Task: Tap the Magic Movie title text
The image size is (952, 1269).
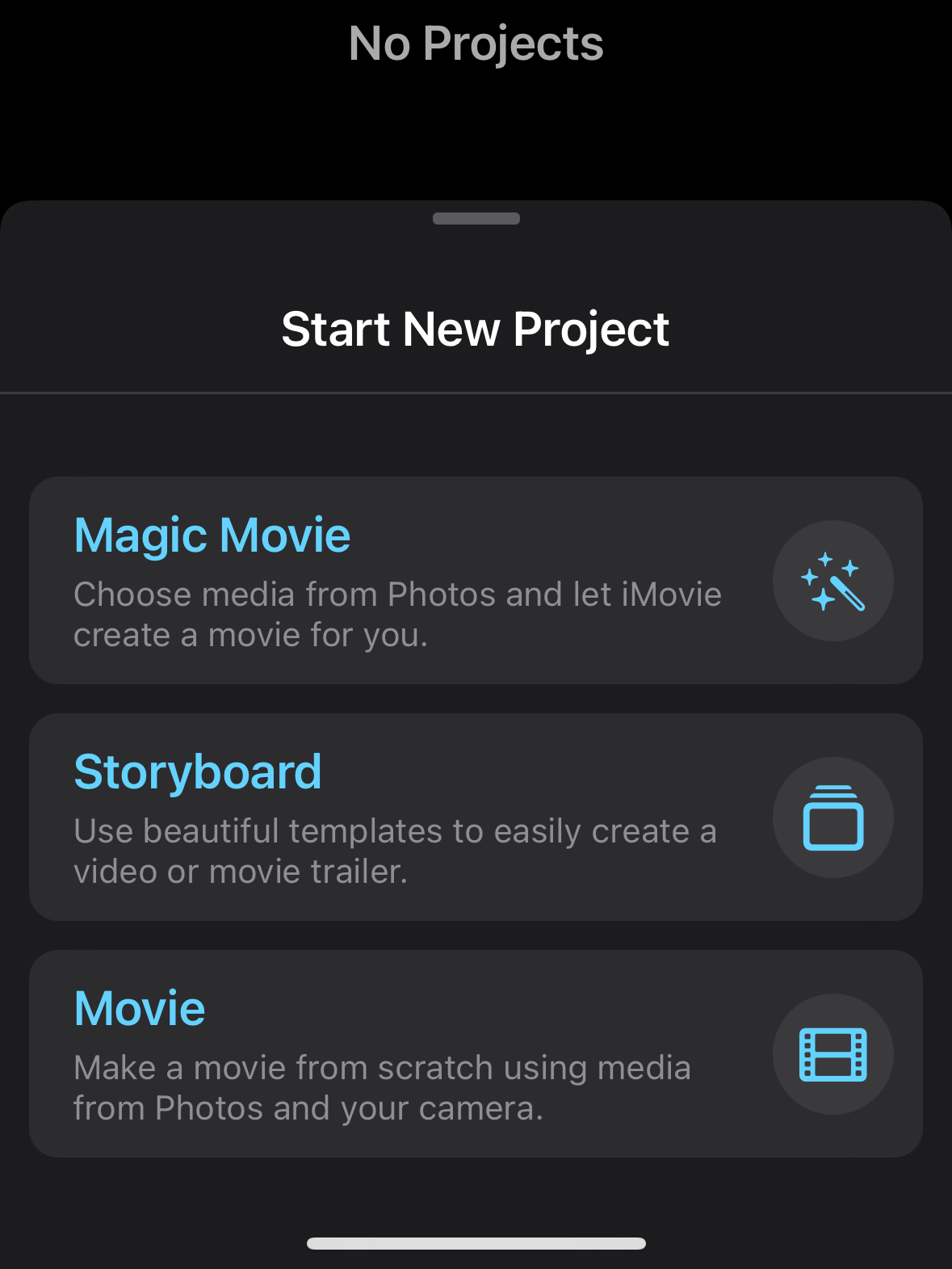Action: [212, 534]
